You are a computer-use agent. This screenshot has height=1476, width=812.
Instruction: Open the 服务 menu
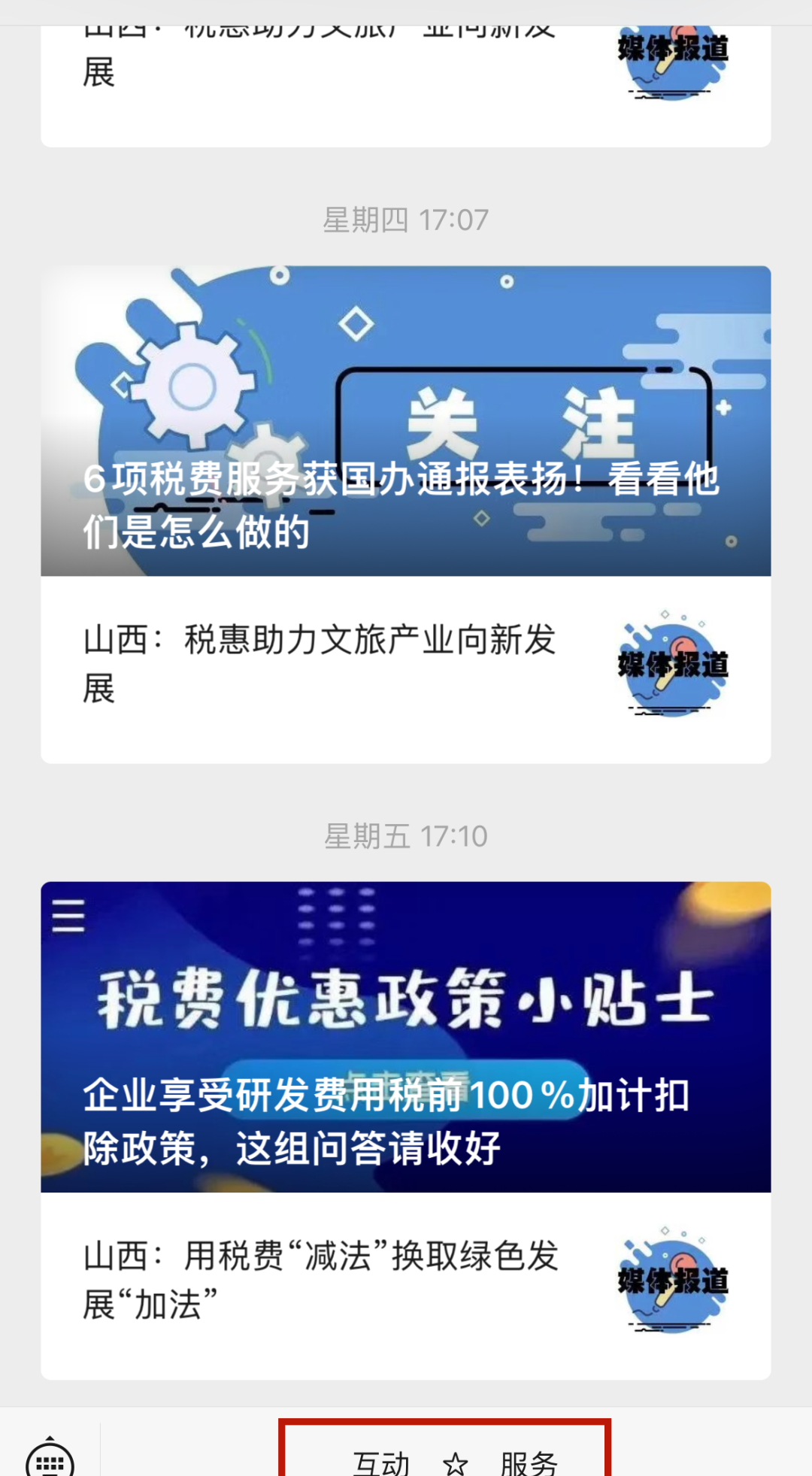coord(529,1462)
